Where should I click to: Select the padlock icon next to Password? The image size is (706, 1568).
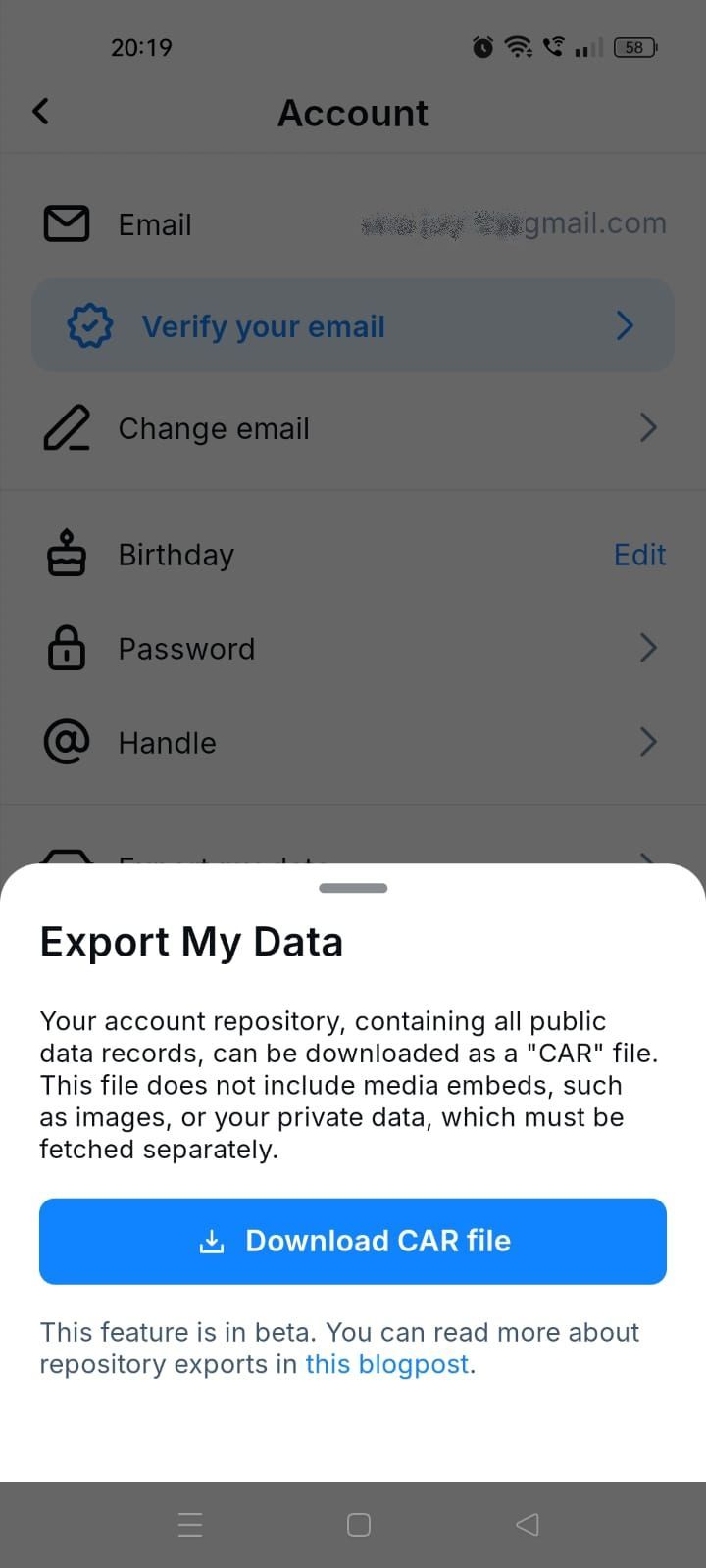click(65, 648)
